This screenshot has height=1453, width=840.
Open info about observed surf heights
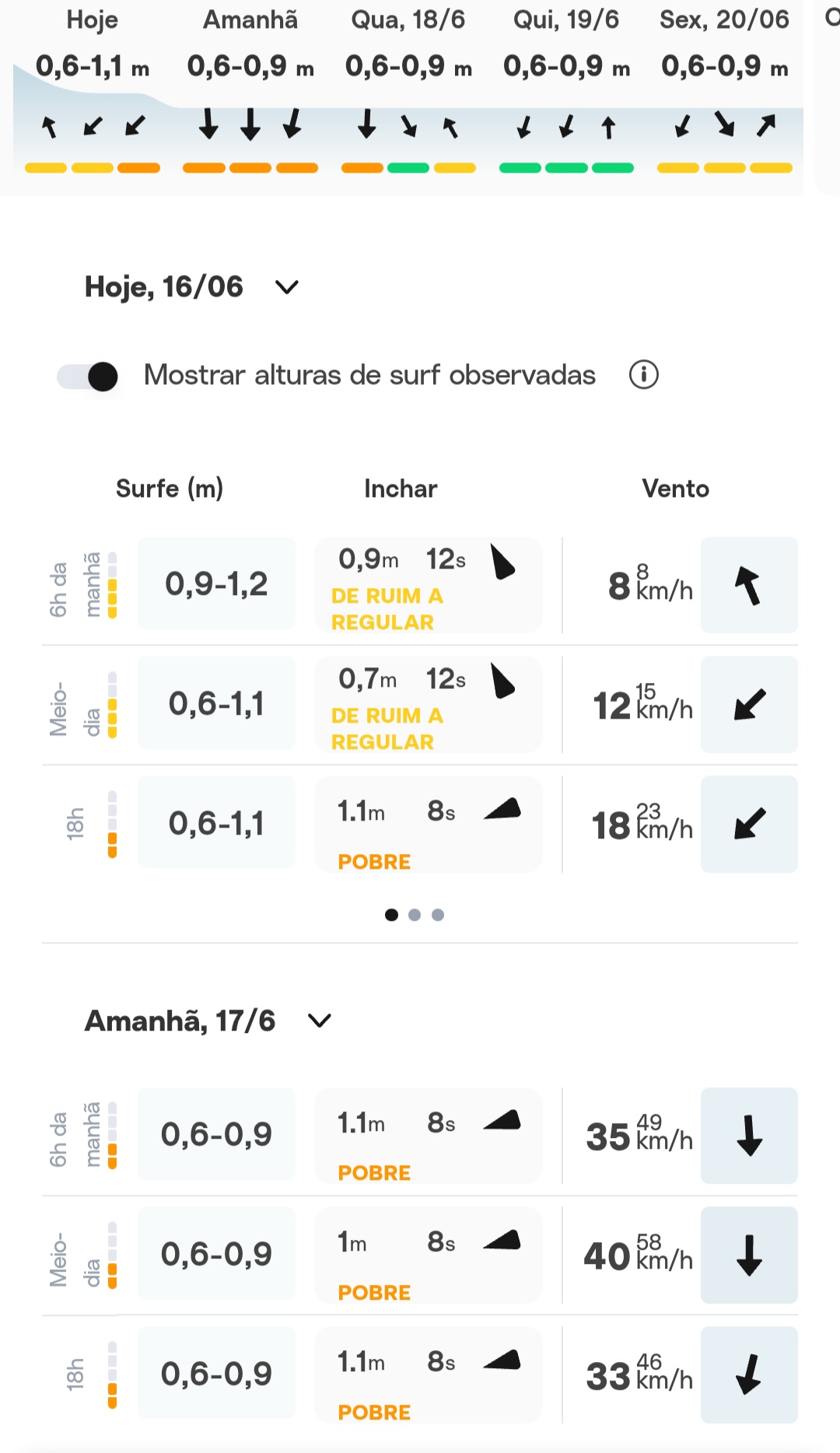coord(644,375)
